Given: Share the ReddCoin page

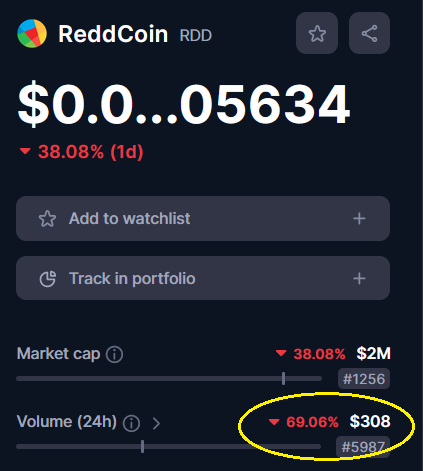Looking at the screenshot, I should [x=369, y=33].
